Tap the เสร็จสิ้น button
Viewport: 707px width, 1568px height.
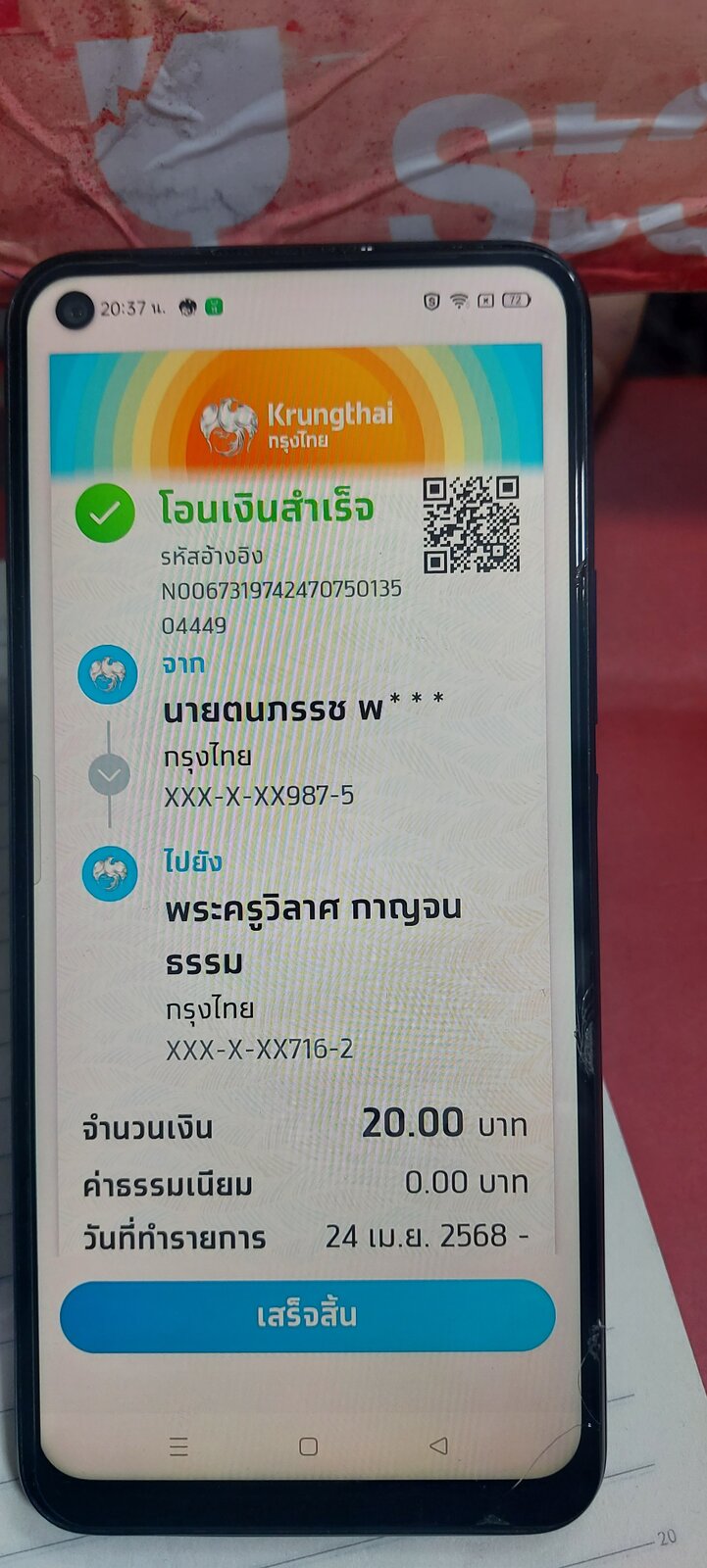click(307, 1315)
